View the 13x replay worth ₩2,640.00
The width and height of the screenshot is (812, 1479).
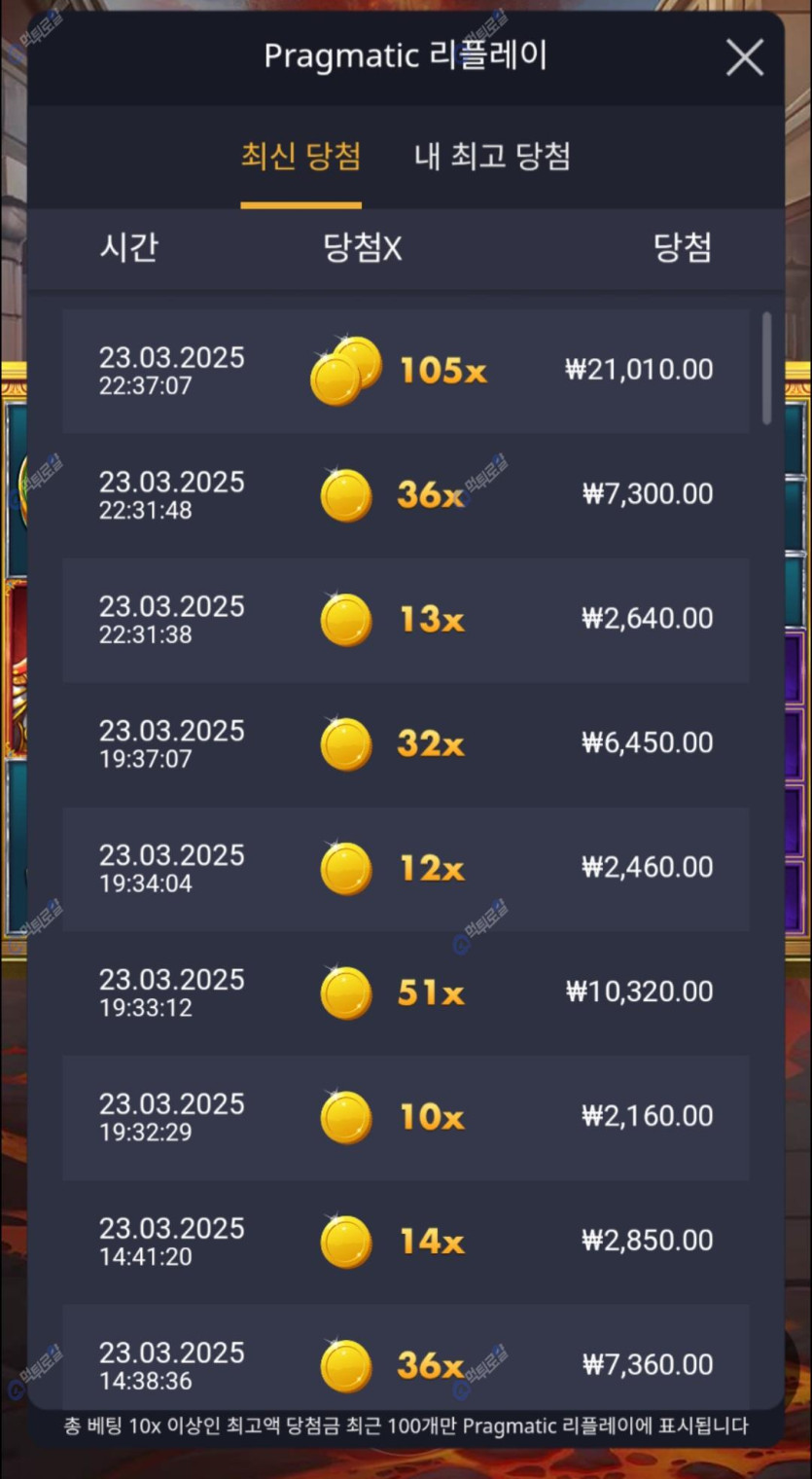coord(406,620)
